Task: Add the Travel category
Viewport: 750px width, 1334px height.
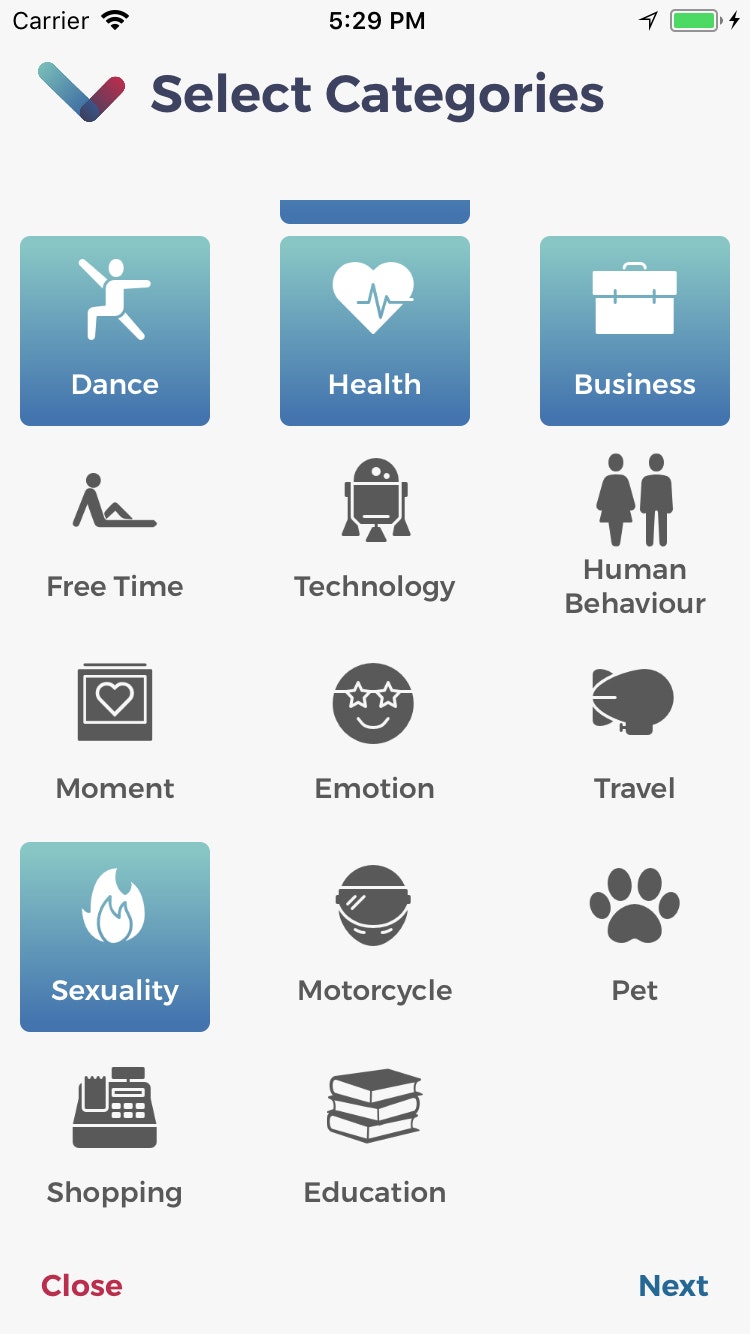Action: (x=635, y=735)
